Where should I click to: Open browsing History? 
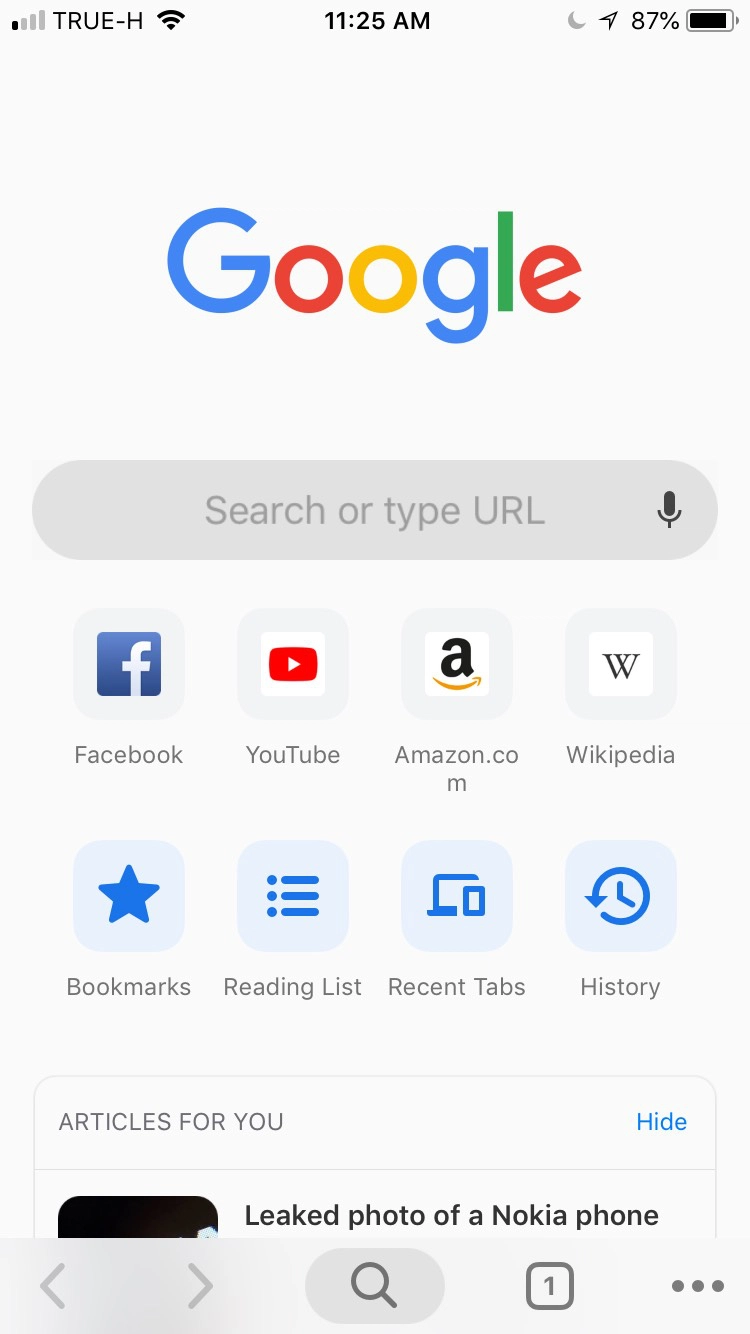tap(621, 896)
